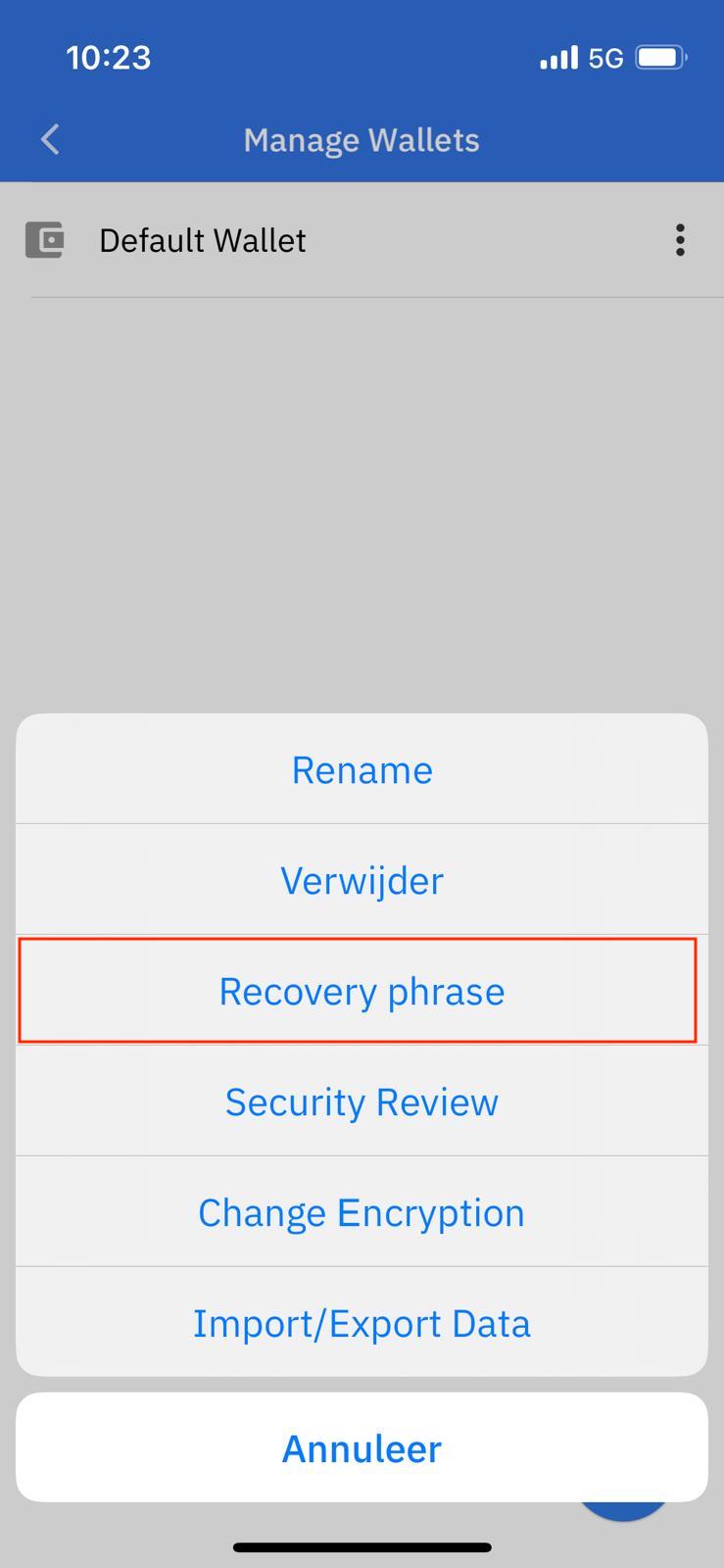Dismiss the sheet with Annuleer
The height and width of the screenshot is (1568, 724).
(362, 1448)
